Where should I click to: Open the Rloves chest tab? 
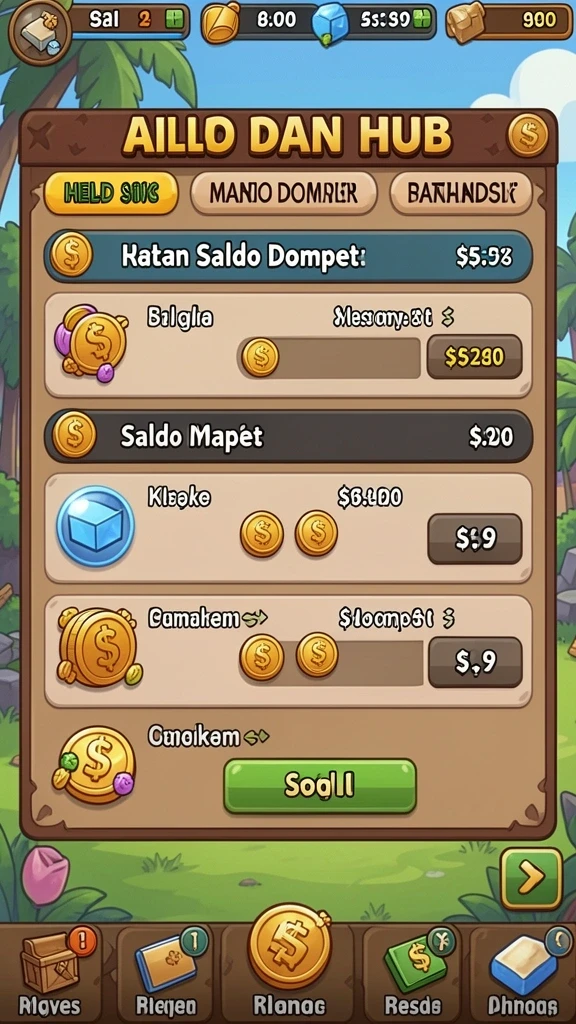click(x=50, y=974)
